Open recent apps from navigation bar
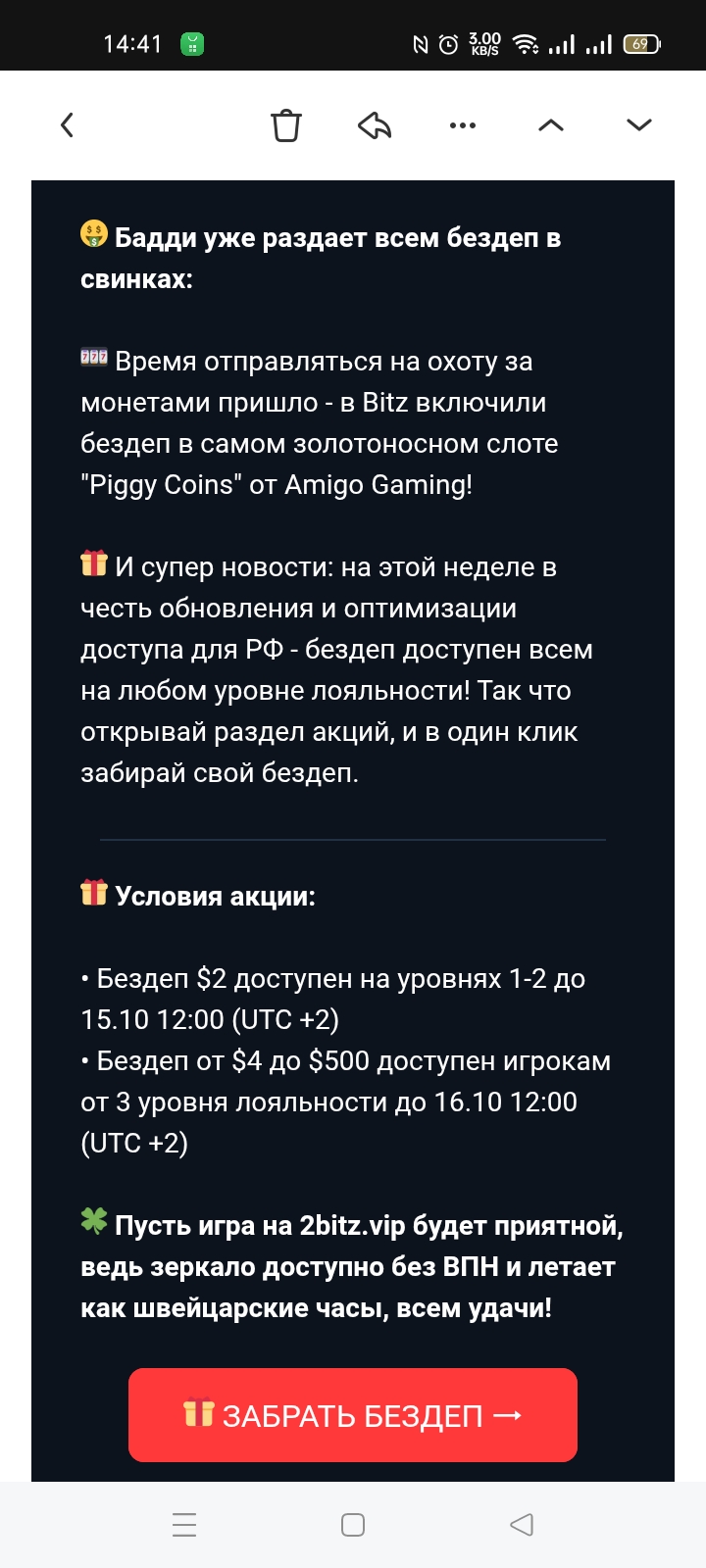The image size is (706, 1568). point(184,1525)
